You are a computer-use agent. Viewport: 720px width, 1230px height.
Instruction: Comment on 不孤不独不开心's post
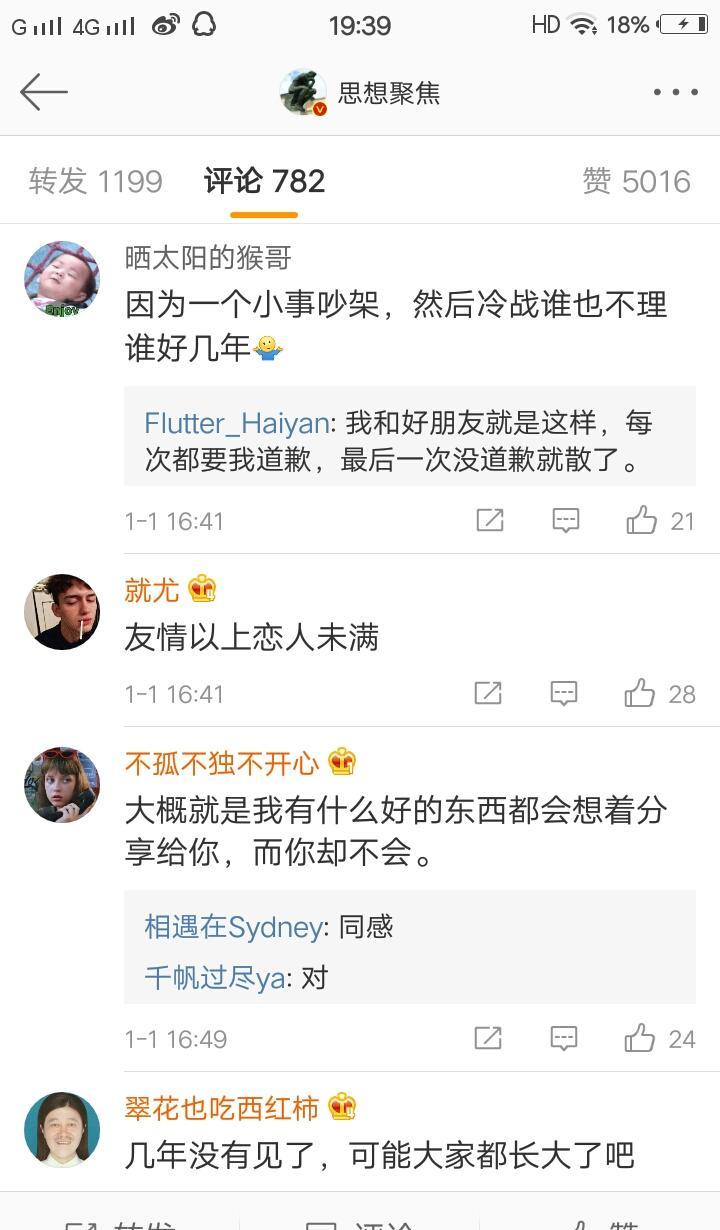point(565,1038)
